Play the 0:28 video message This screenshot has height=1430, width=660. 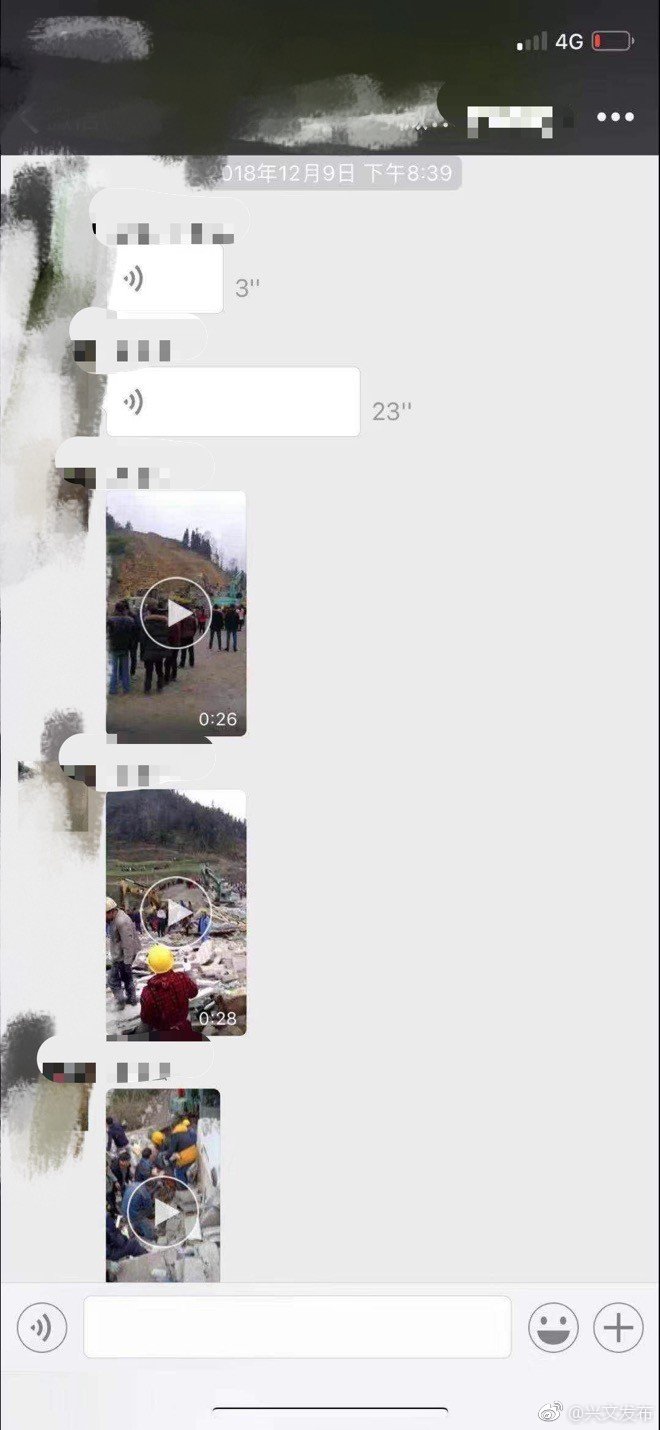click(176, 913)
